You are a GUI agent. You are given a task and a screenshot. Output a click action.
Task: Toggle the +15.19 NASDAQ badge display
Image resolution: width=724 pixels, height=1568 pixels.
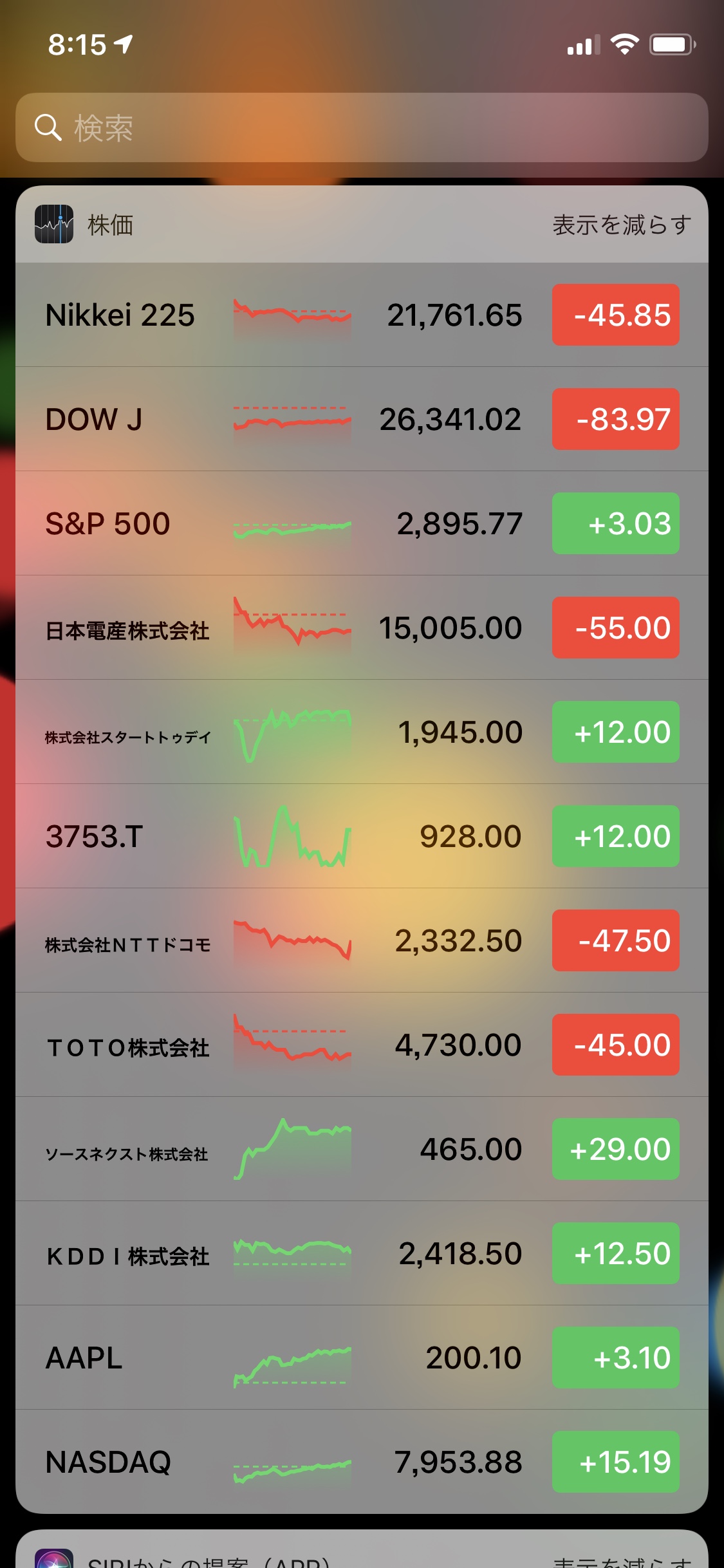click(615, 1462)
